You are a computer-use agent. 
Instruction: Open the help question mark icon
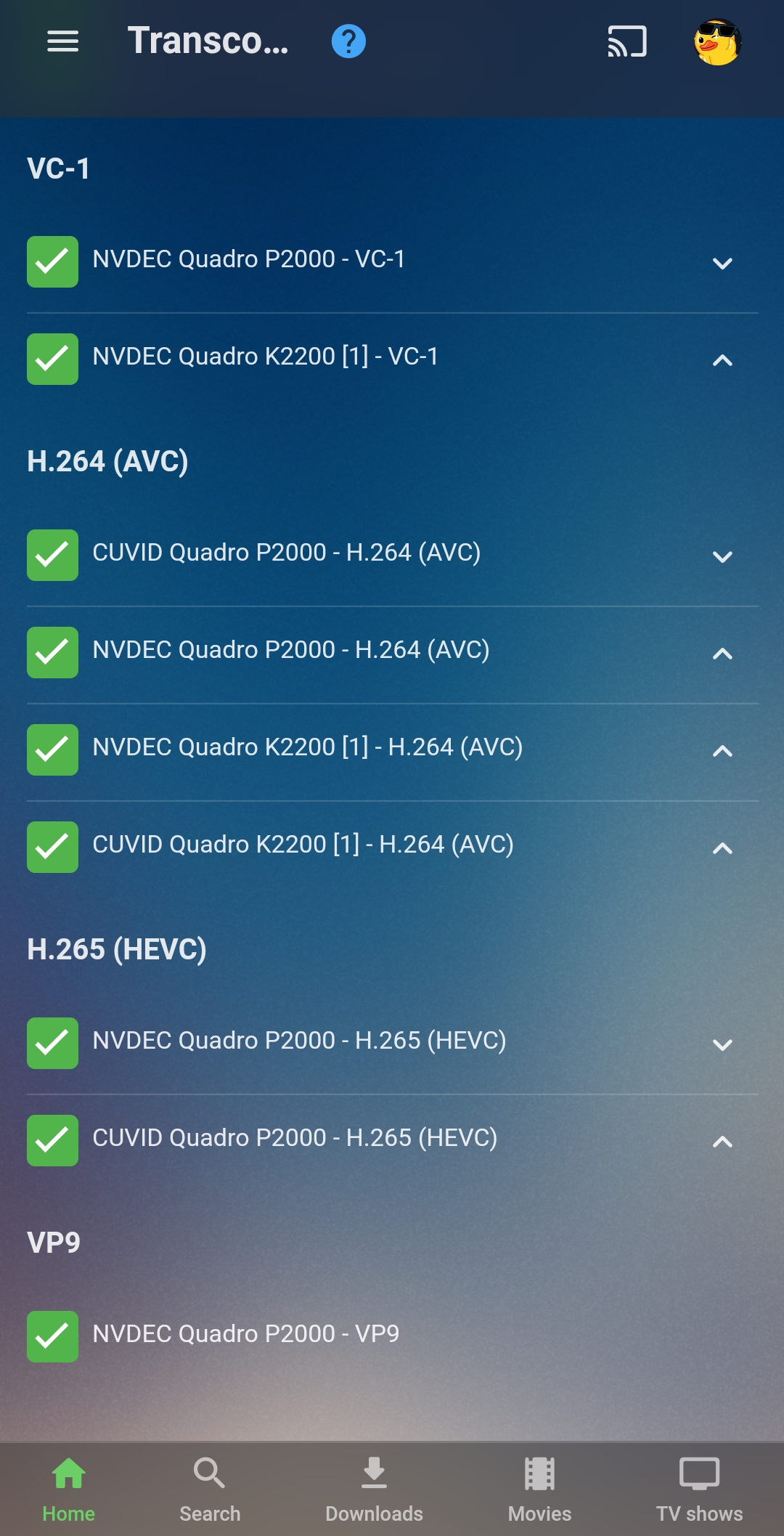(348, 41)
